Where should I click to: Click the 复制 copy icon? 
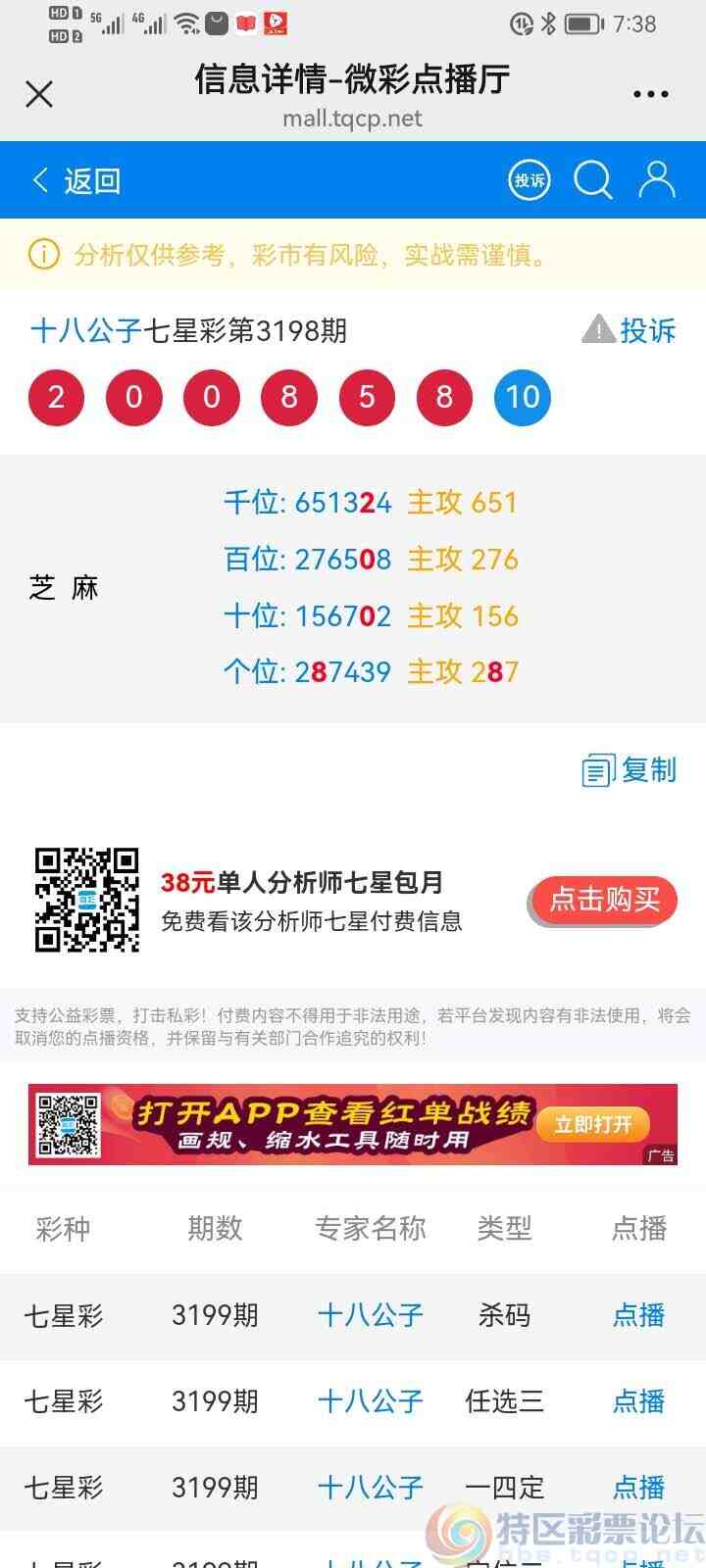[x=599, y=771]
